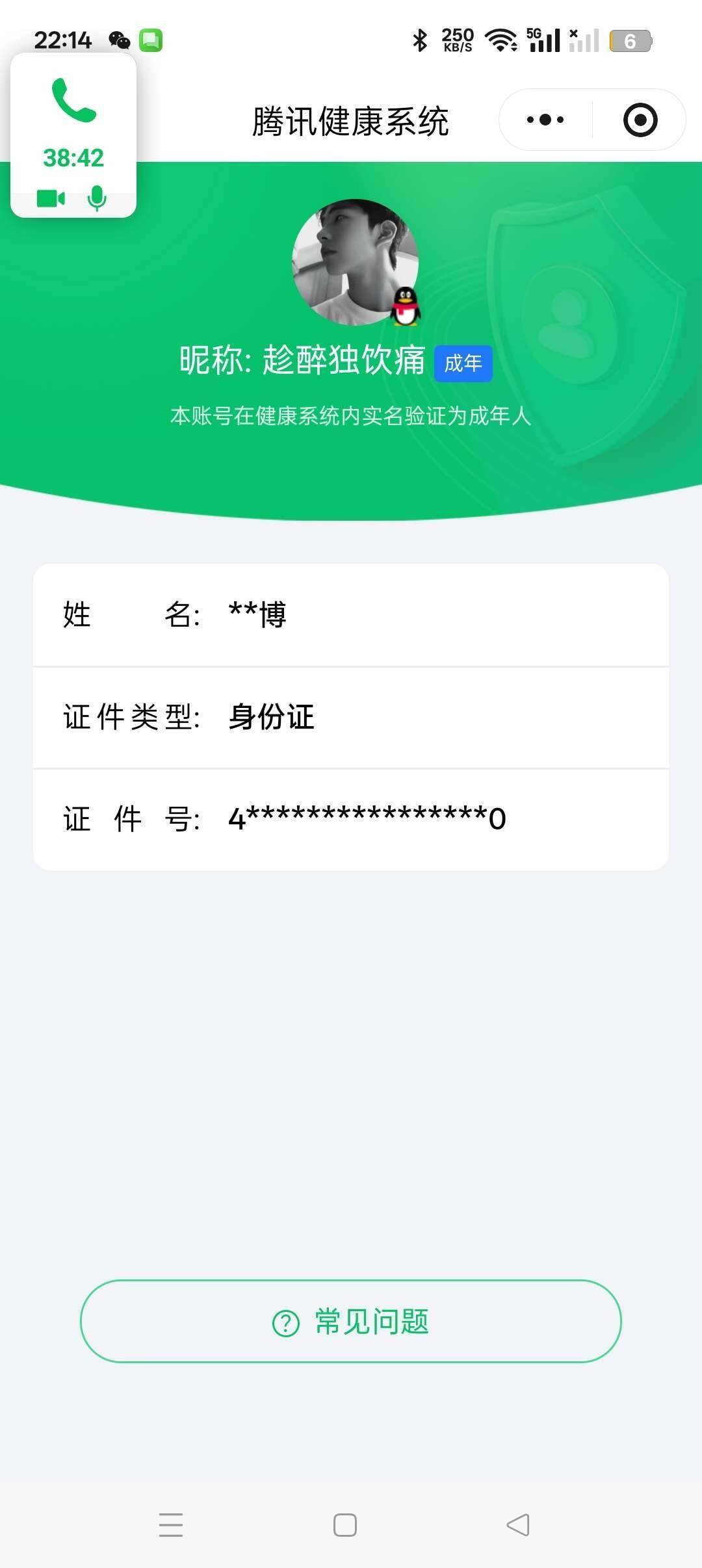The width and height of the screenshot is (702, 1568).
Task: Turn on the video camera in call window
Action: (x=49, y=198)
